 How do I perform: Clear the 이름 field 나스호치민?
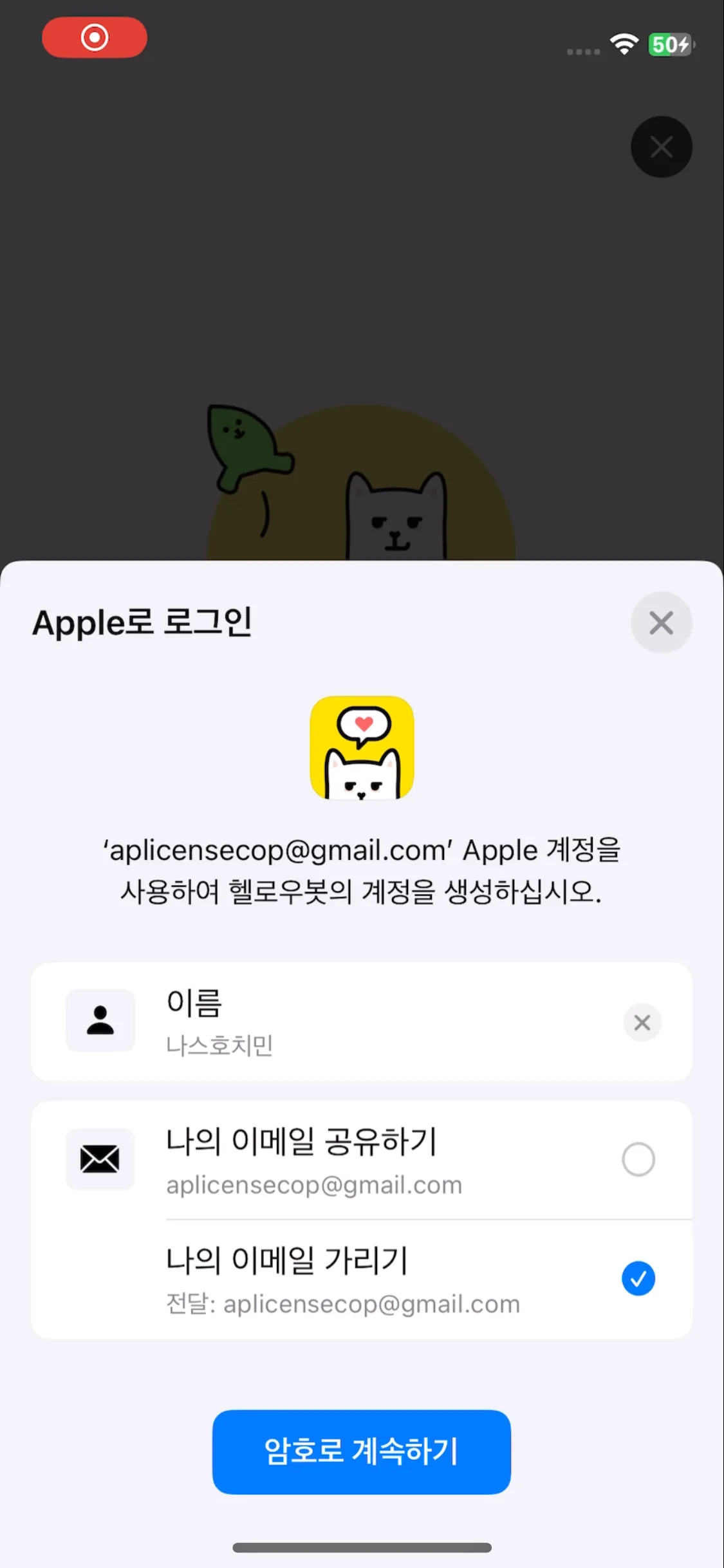(x=642, y=1022)
